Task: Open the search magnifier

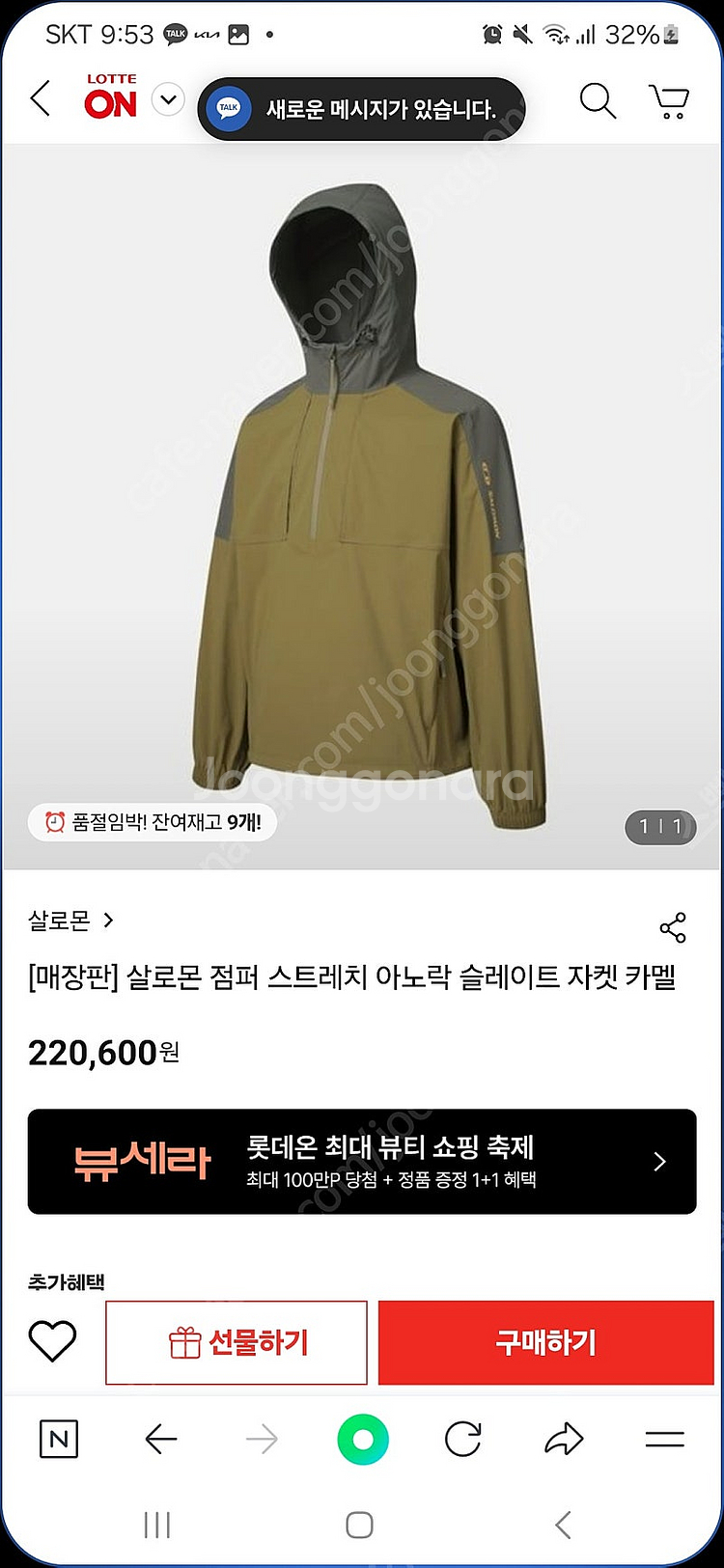Action: pyautogui.click(x=598, y=100)
